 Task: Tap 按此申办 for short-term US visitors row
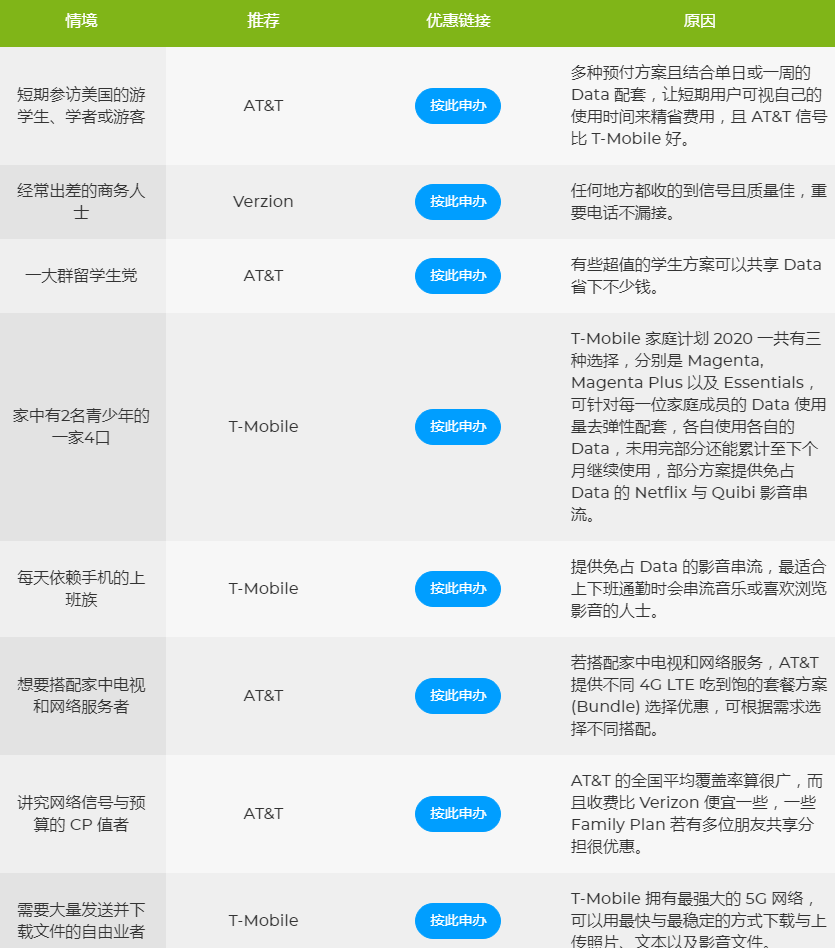pyautogui.click(x=458, y=106)
